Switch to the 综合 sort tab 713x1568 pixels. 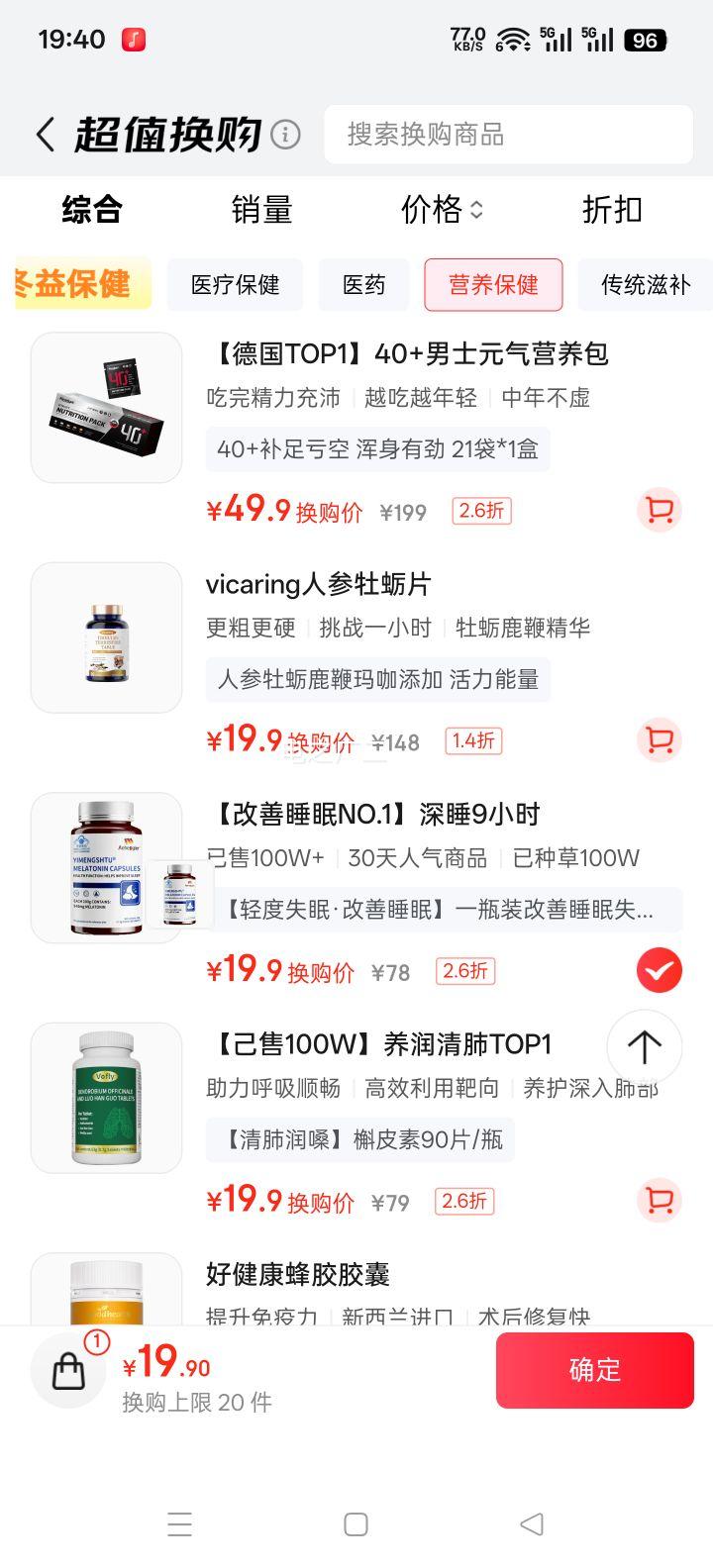click(x=92, y=210)
